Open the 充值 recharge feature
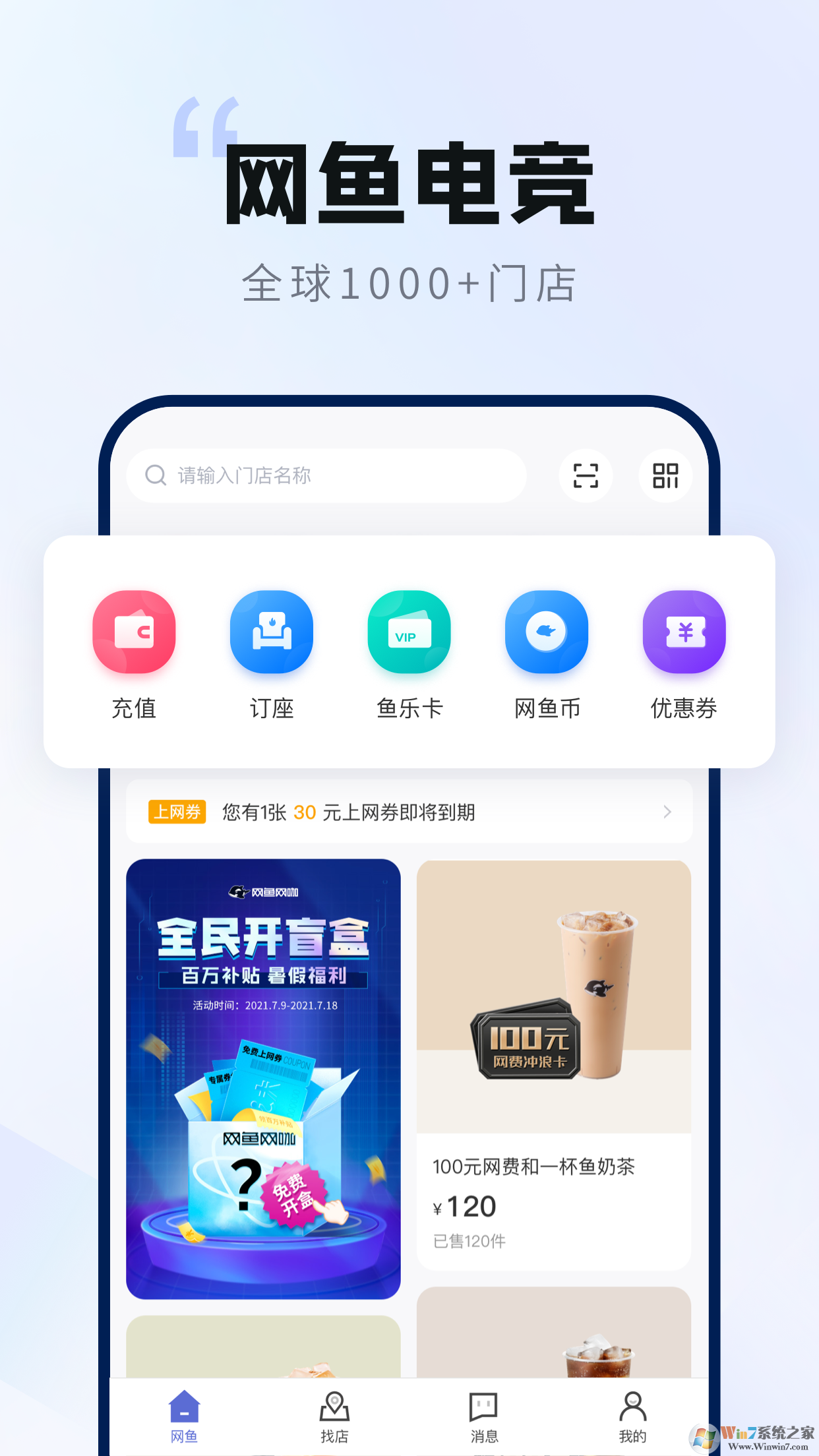Viewport: 819px width, 1456px height. (135, 632)
